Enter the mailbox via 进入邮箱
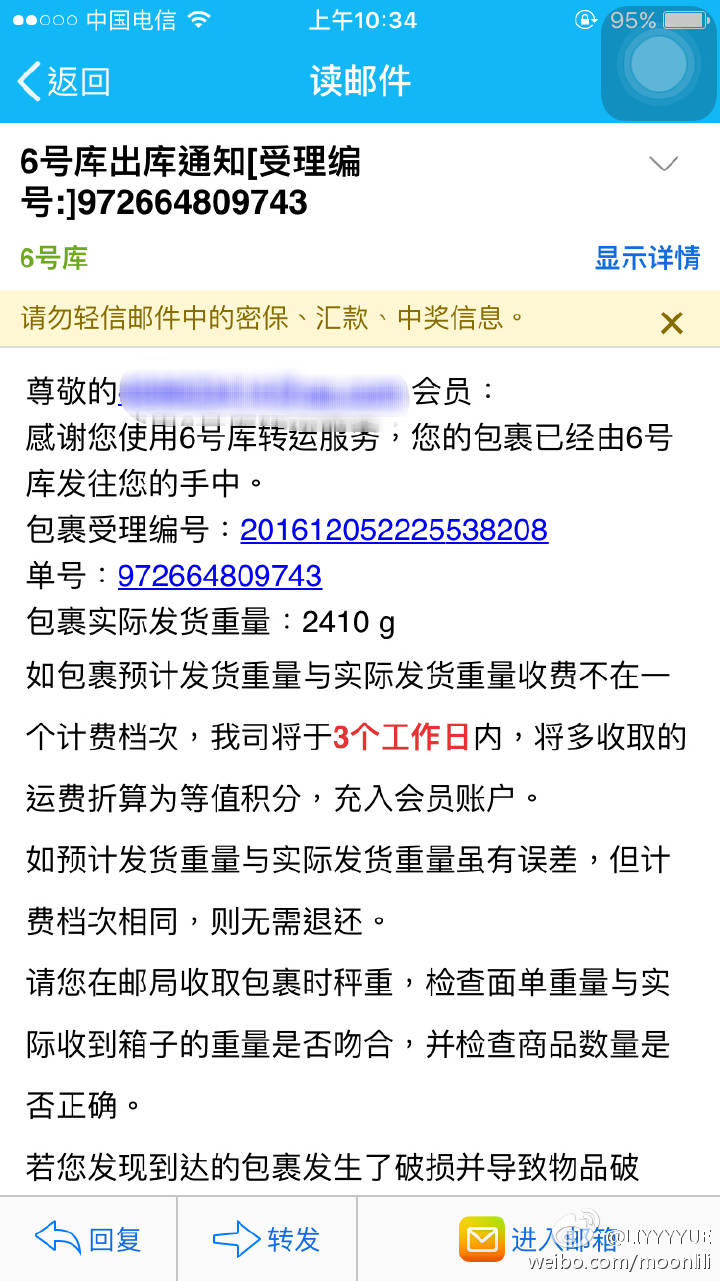The width and height of the screenshot is (720, 1281). (x=538, y=1240)
